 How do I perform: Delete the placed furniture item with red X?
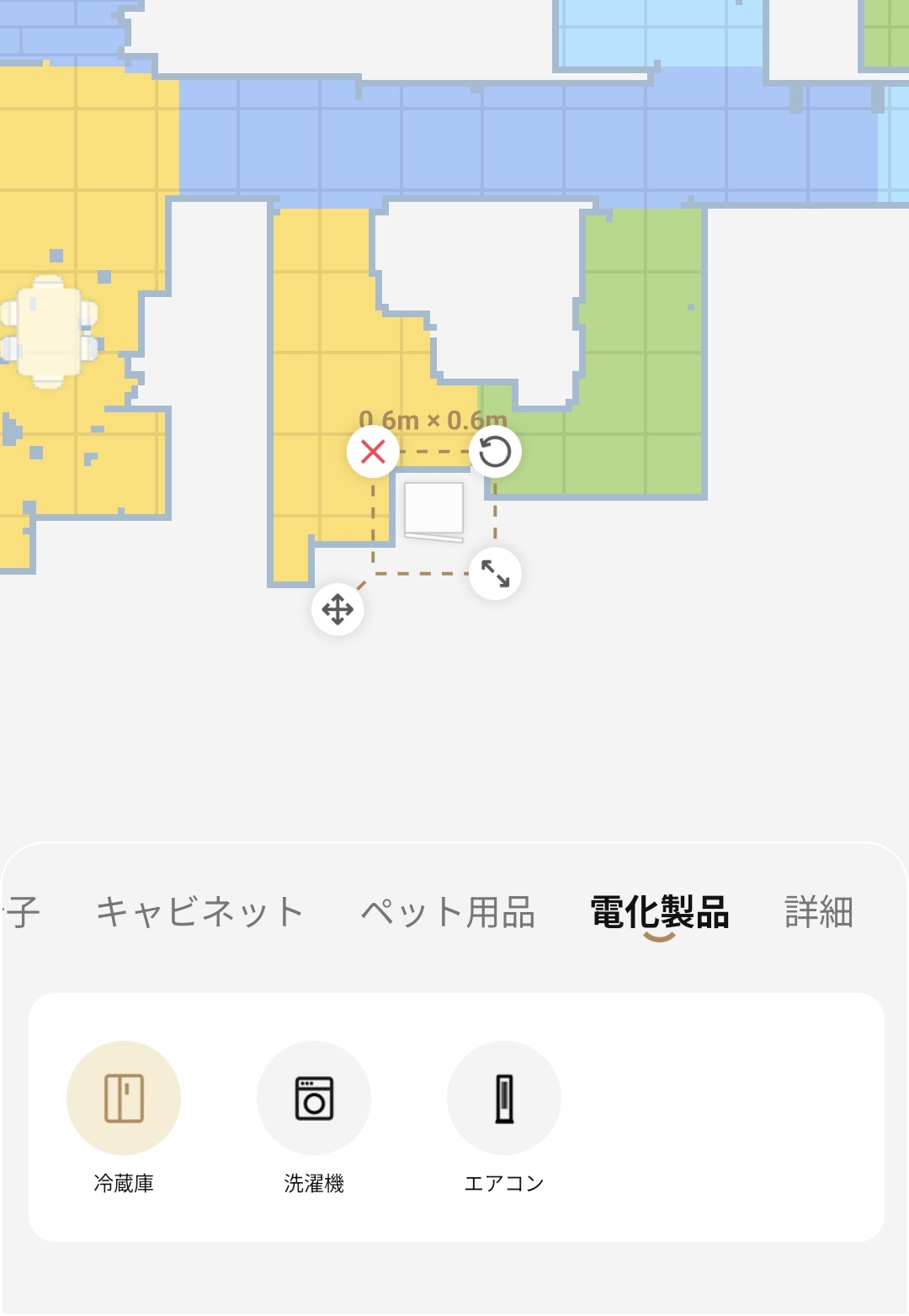tap(373, 452)
